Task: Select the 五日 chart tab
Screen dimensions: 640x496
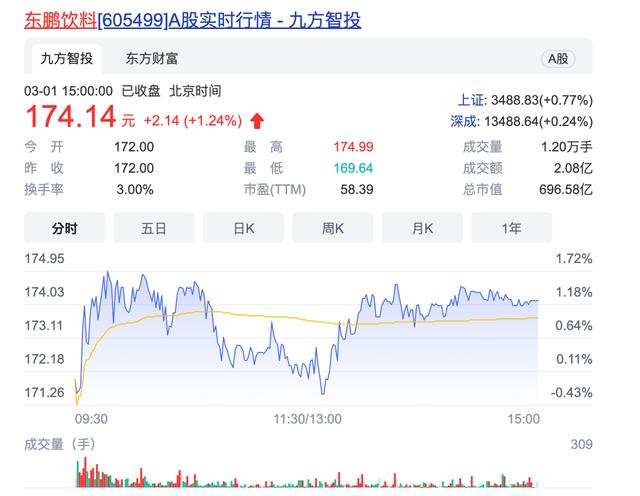Action: pos(153,228)
